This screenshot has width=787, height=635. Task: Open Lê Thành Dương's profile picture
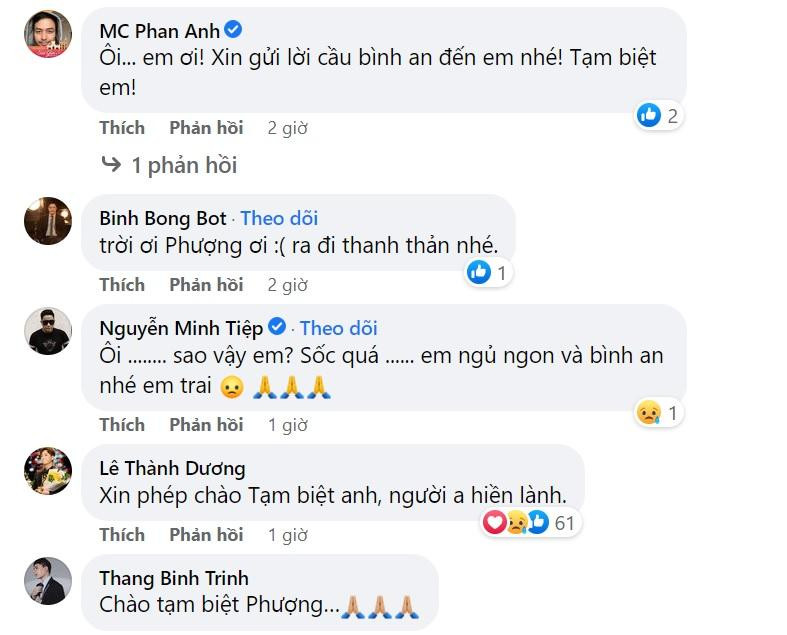coord(47,471)
